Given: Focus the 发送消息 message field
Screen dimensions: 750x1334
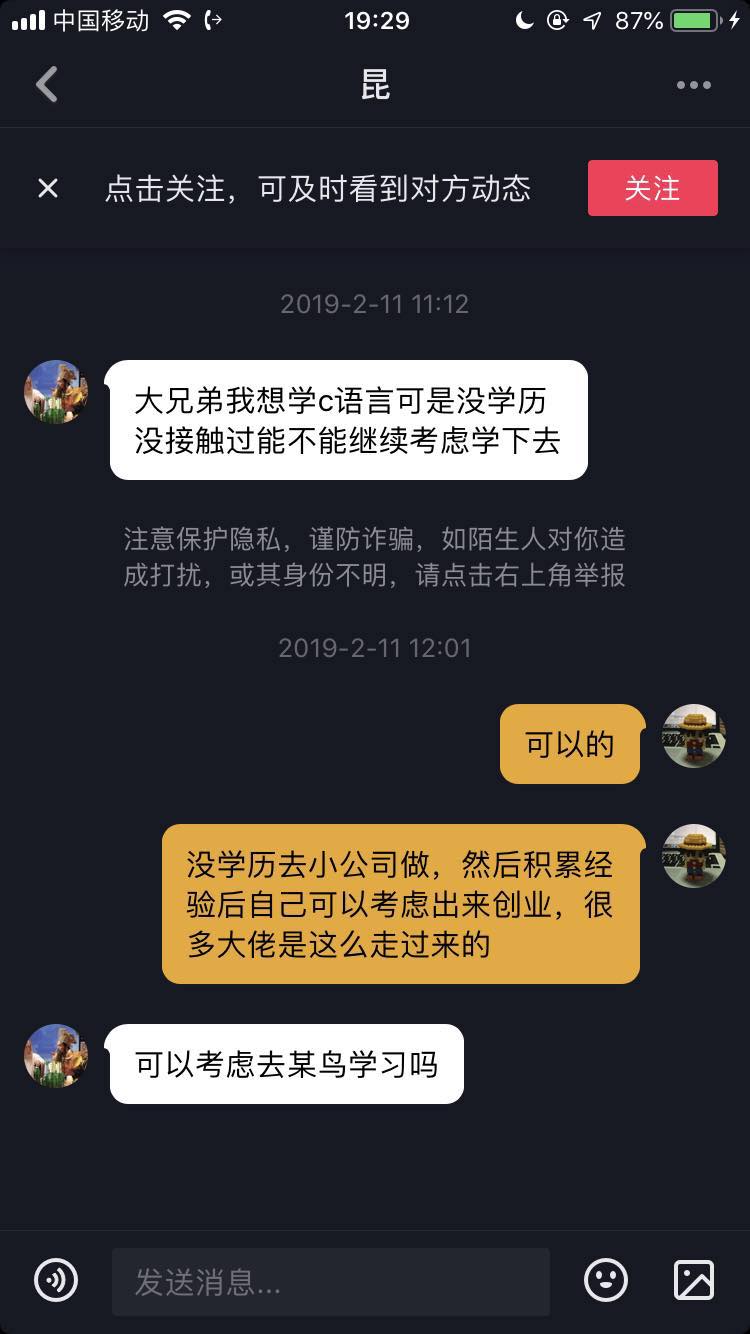Looking at the screenshot, I should click(x=330, y=1281).
